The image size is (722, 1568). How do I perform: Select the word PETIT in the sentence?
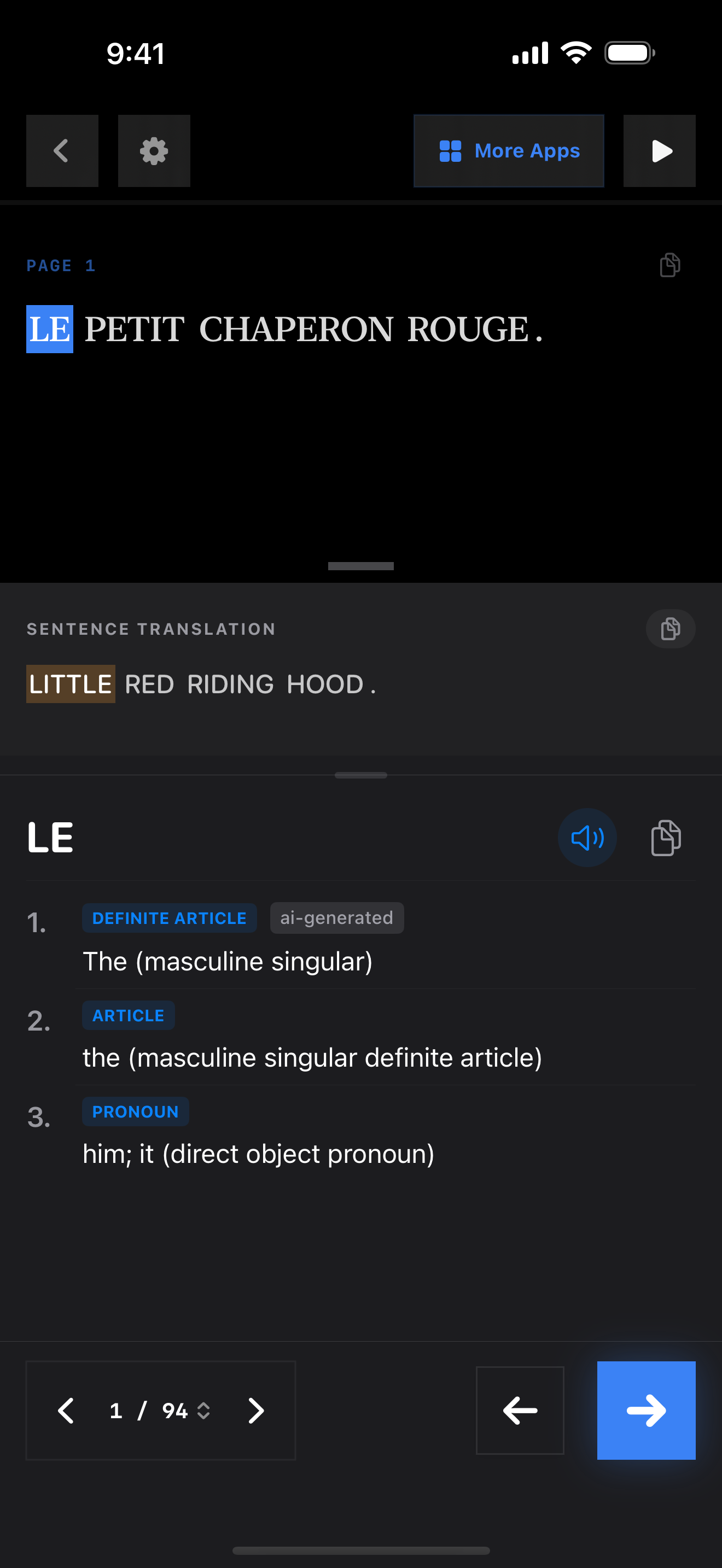pos(135,329)
